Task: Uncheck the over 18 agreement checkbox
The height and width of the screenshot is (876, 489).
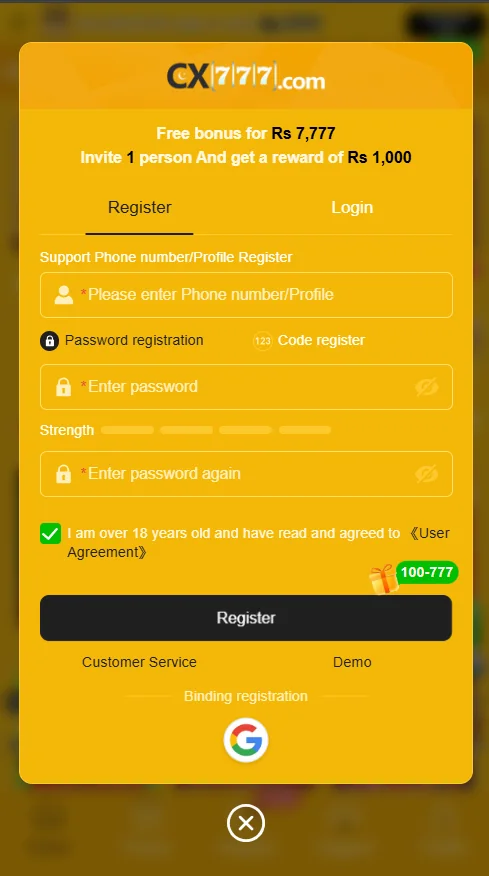Action: pos(50,534)
